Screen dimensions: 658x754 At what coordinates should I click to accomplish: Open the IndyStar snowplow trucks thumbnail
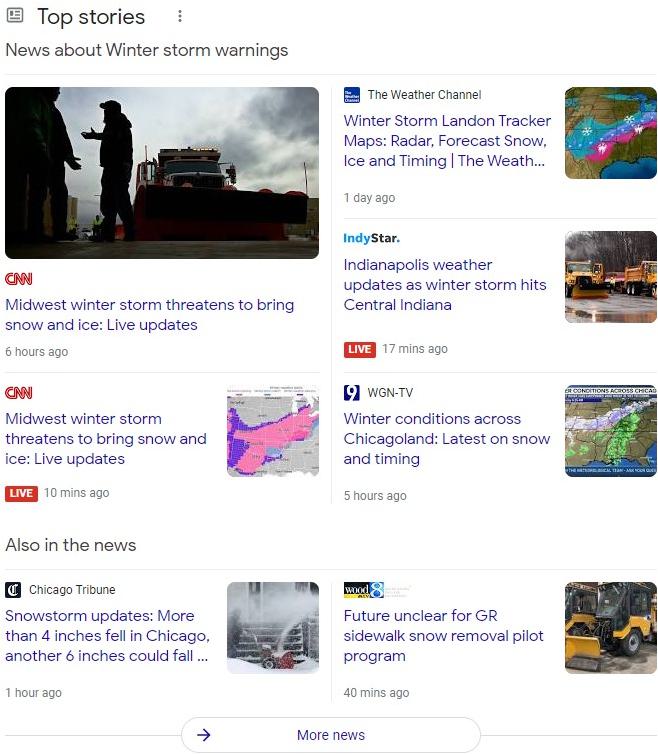pos(610,277)
